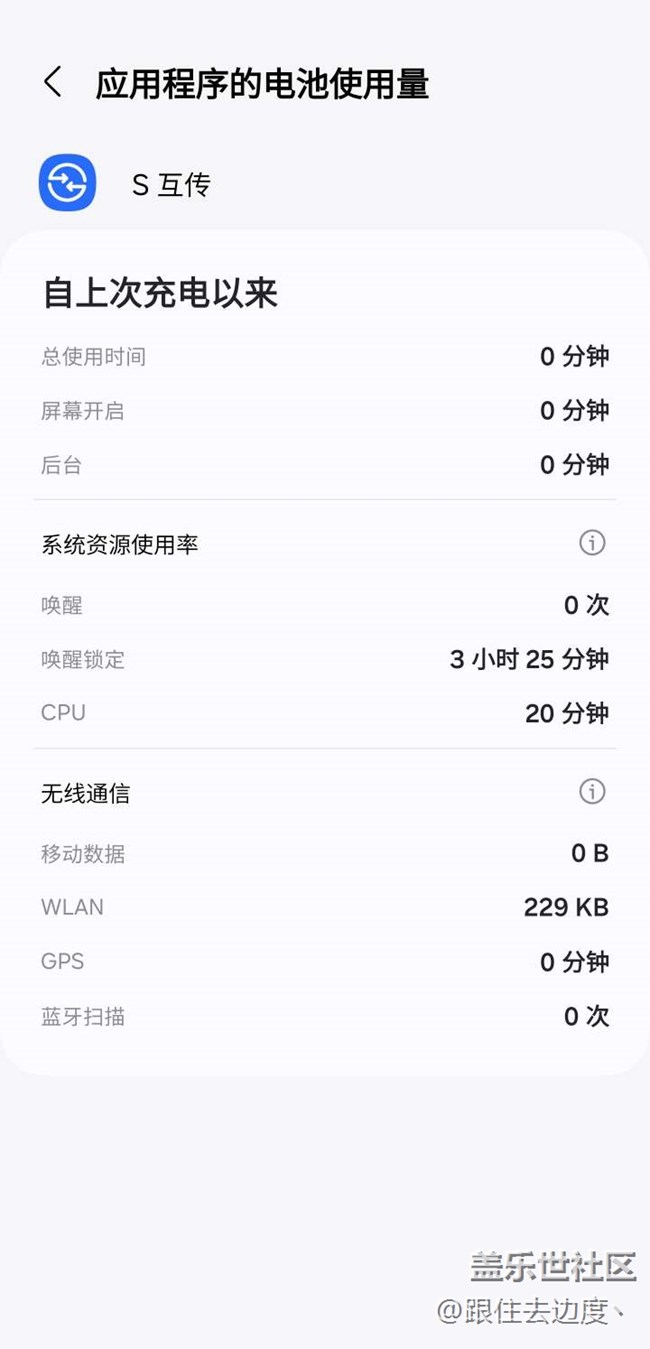Open info icon beside 无线通信
The width and height of the screenshot is (650, 1349).
coord(592,792)
